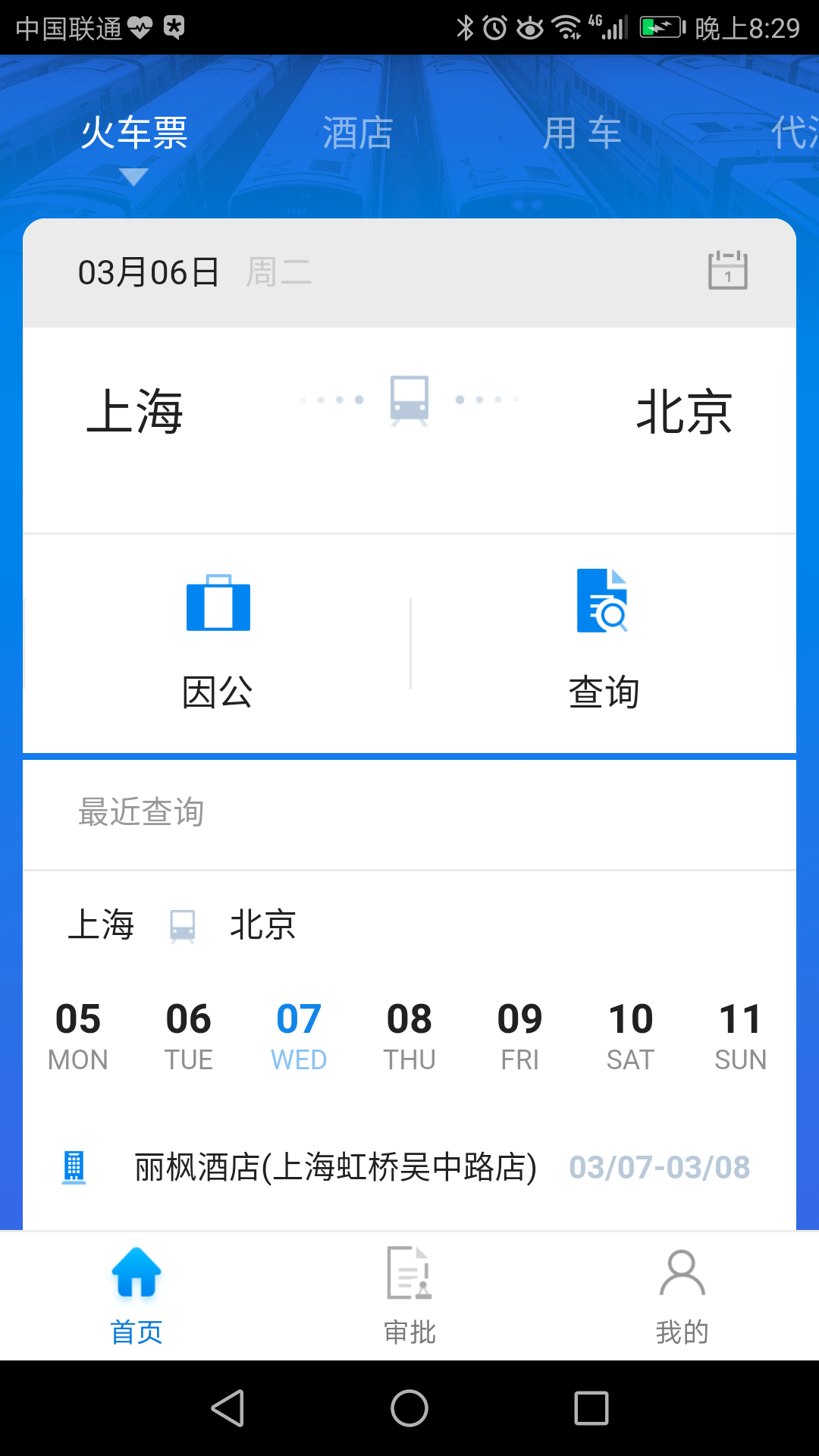819x1456 pixels.
Task: Open the 首页 home icon
Action: pos(135,1274)
